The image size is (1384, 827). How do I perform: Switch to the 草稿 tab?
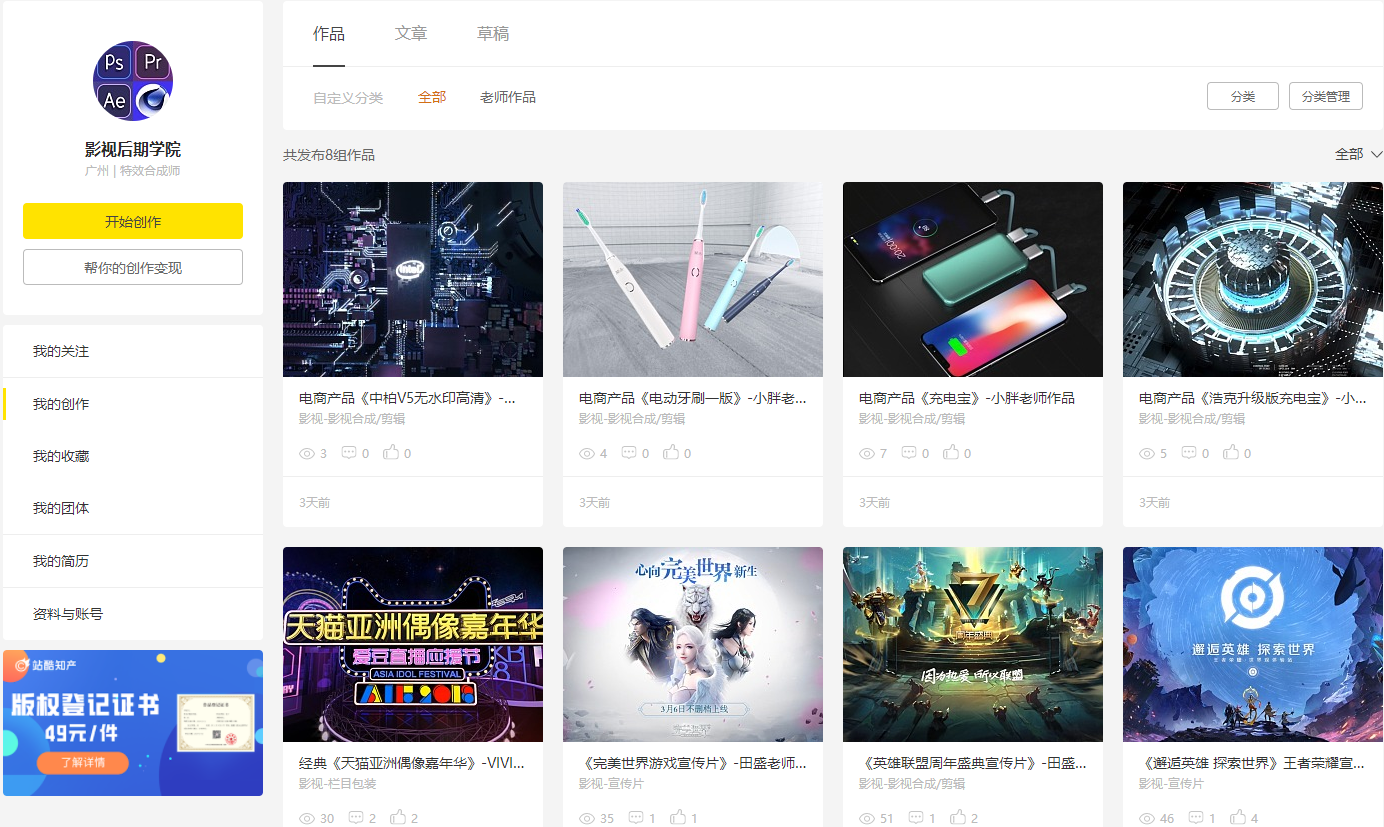pyautogui.click(x=493, y=34)
